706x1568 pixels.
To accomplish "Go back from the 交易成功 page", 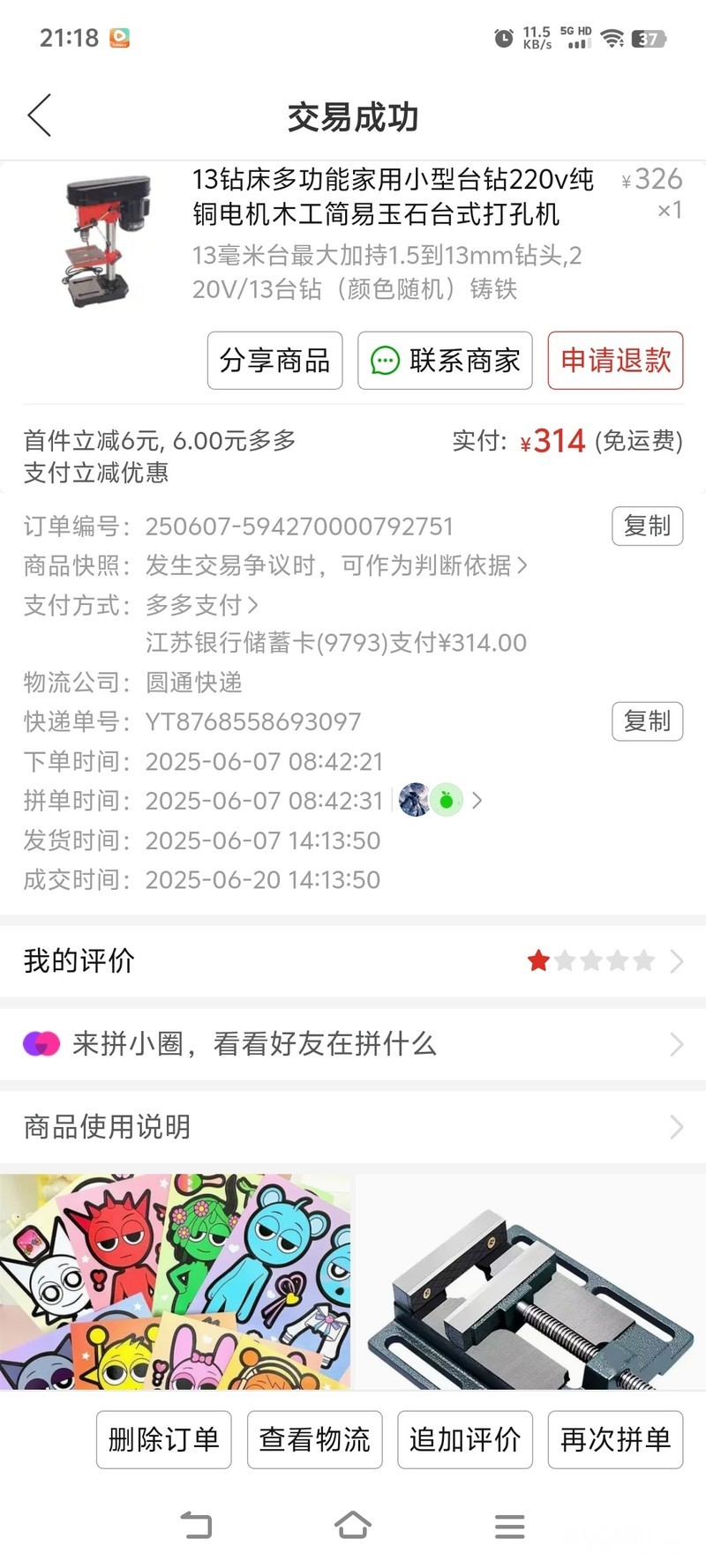I will pyautogui.click(x=40, y=116).
